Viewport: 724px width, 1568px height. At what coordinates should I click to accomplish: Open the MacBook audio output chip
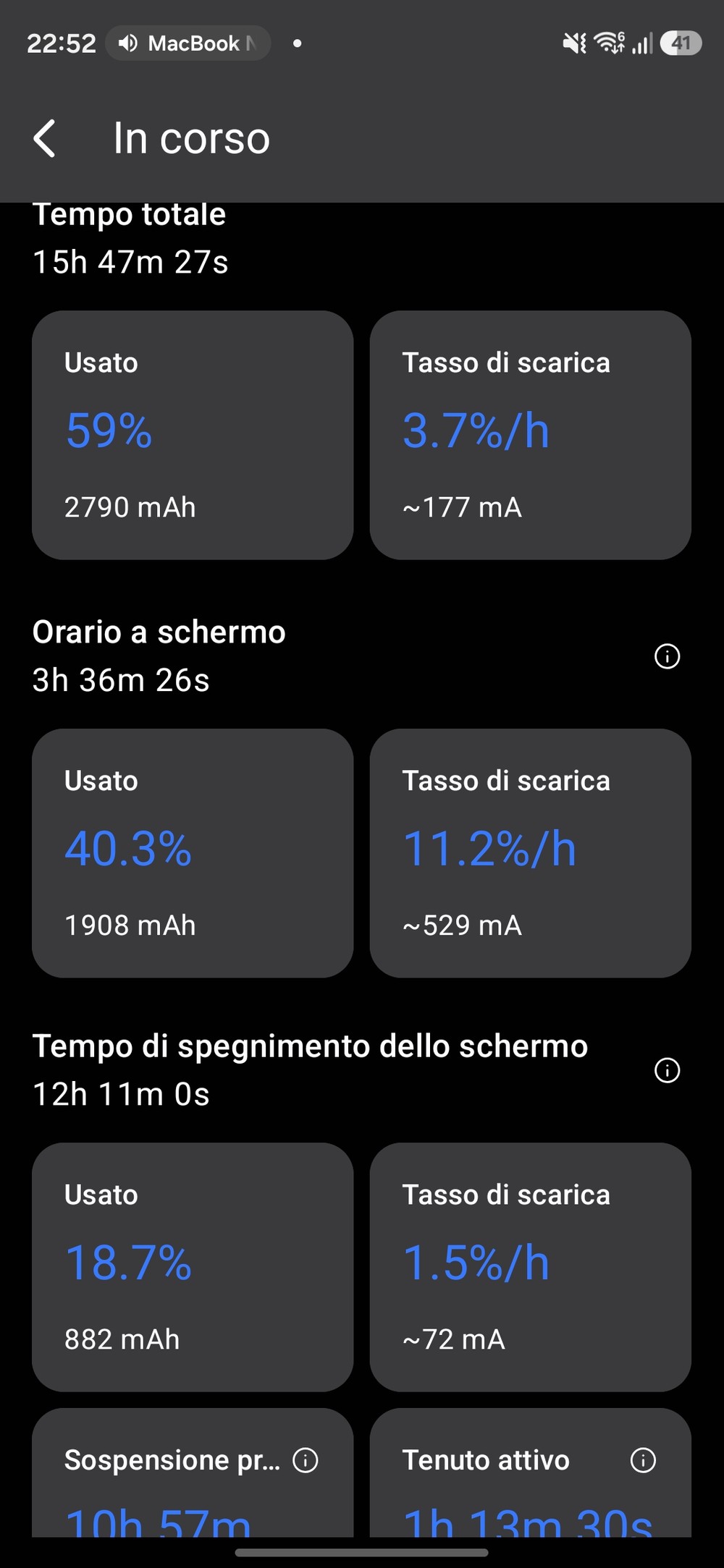188,43
